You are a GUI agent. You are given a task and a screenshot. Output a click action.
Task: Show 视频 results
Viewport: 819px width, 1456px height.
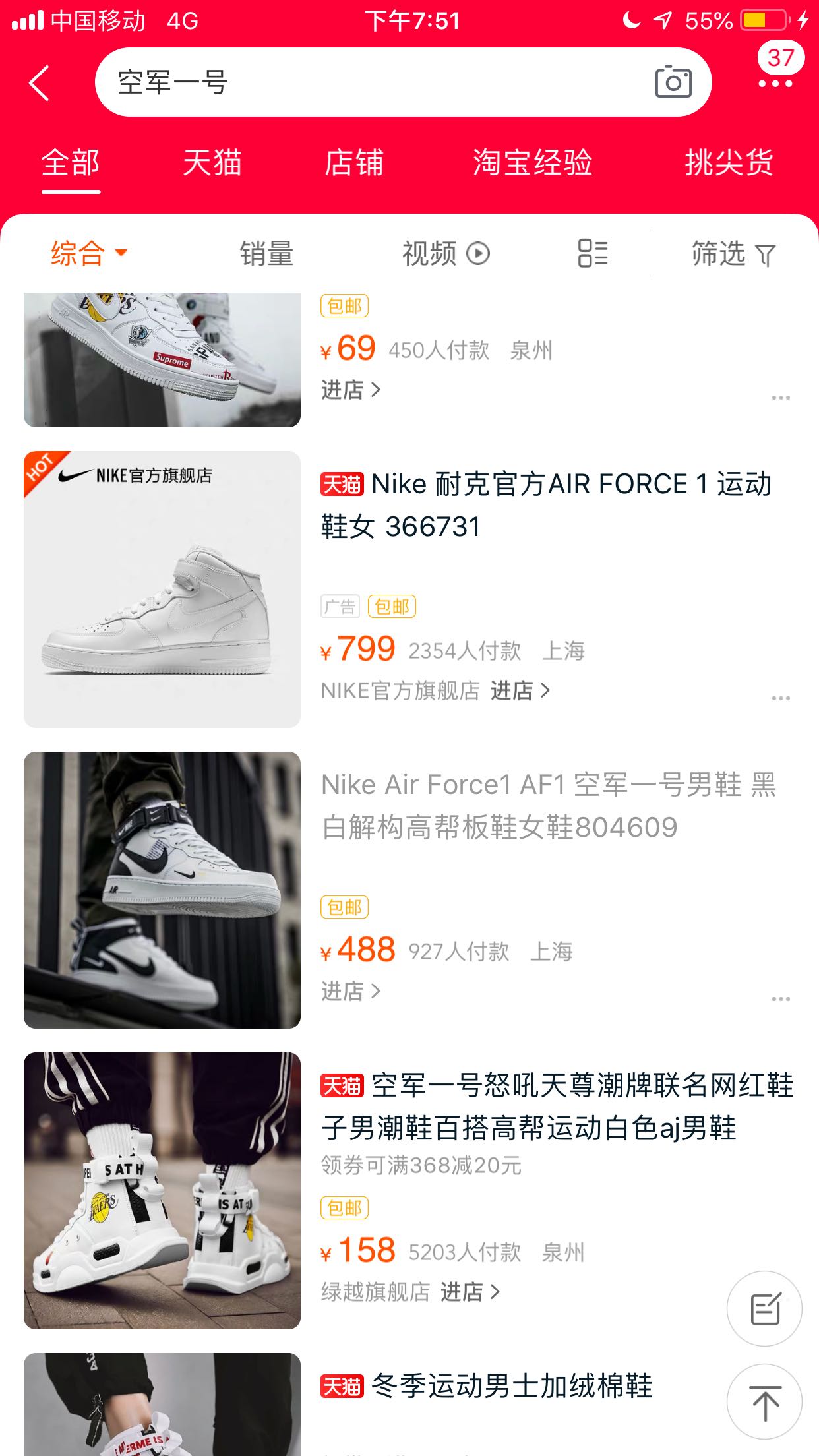pyautogui.click(x=446, y=253)
